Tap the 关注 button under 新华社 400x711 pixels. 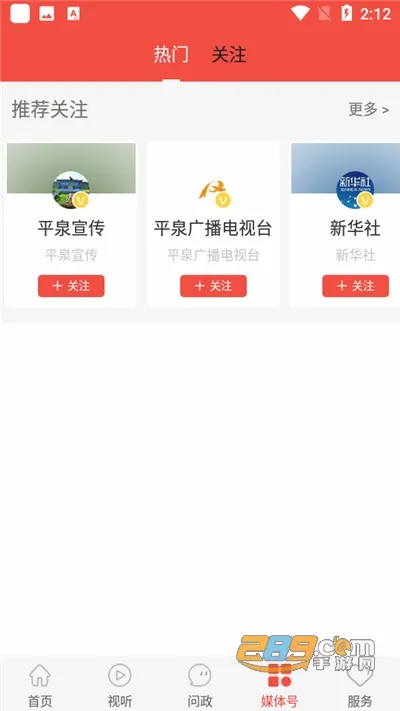(x=356, y=286)
